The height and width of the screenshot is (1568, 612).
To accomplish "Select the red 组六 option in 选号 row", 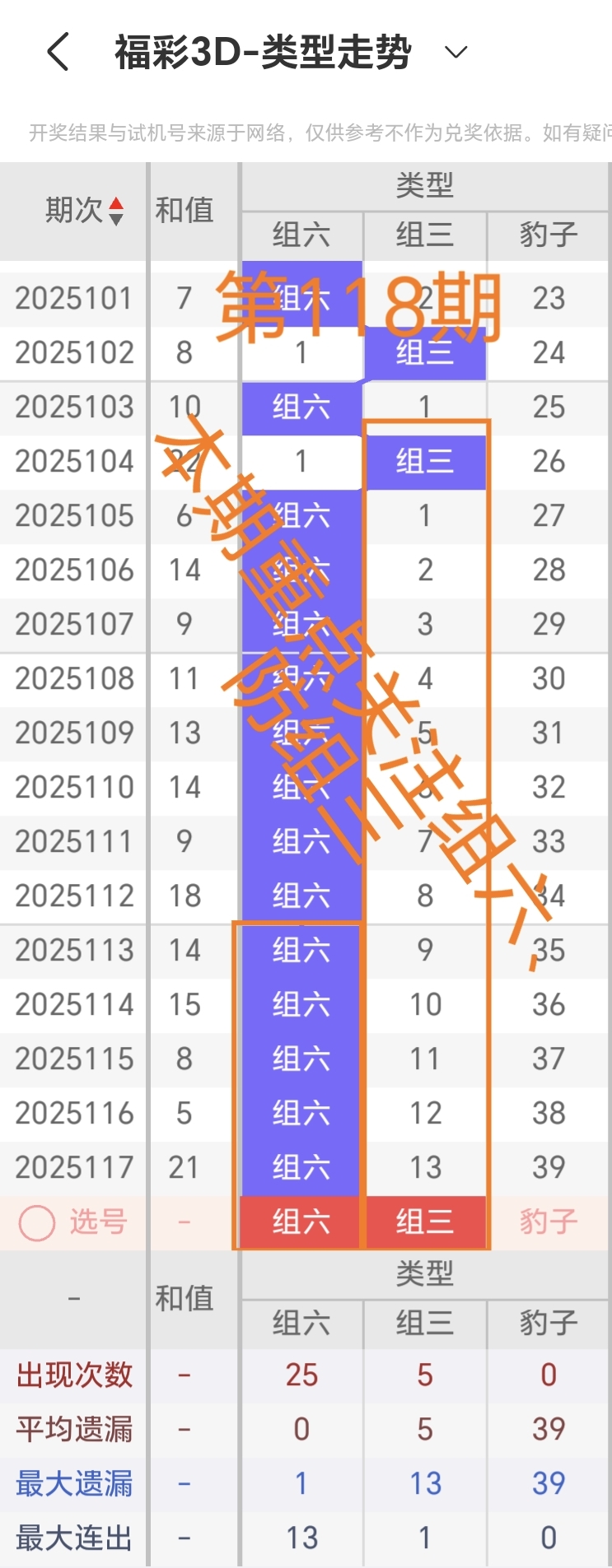I will click(301, 1223).
